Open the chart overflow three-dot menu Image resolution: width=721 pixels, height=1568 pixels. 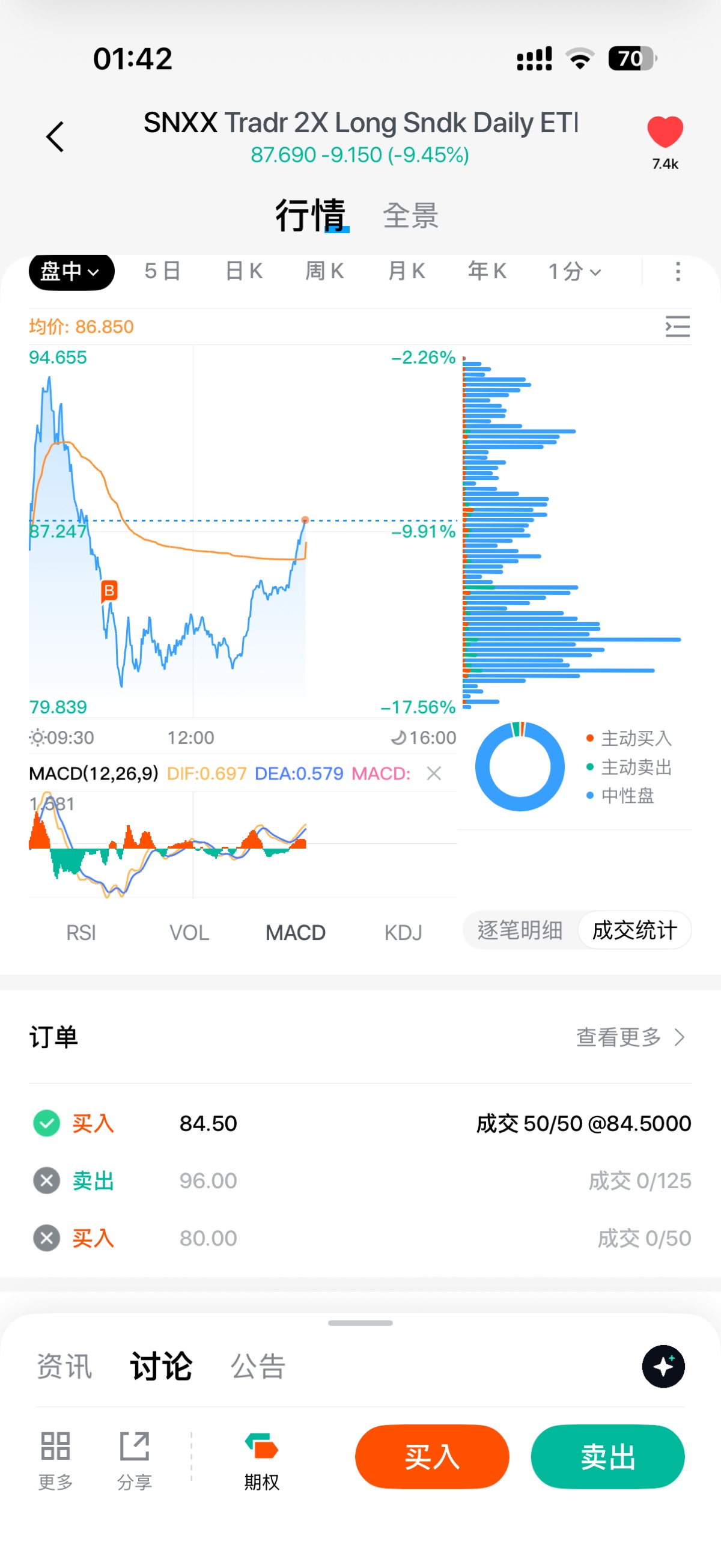[678, 272]
